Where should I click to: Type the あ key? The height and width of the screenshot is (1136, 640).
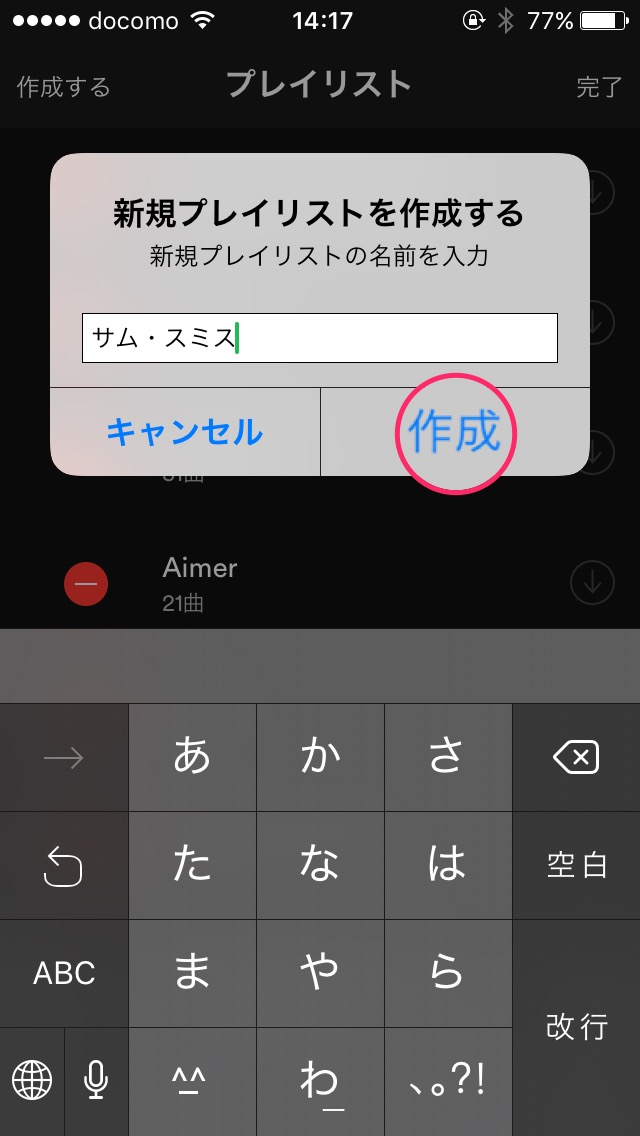coord(192,758)
